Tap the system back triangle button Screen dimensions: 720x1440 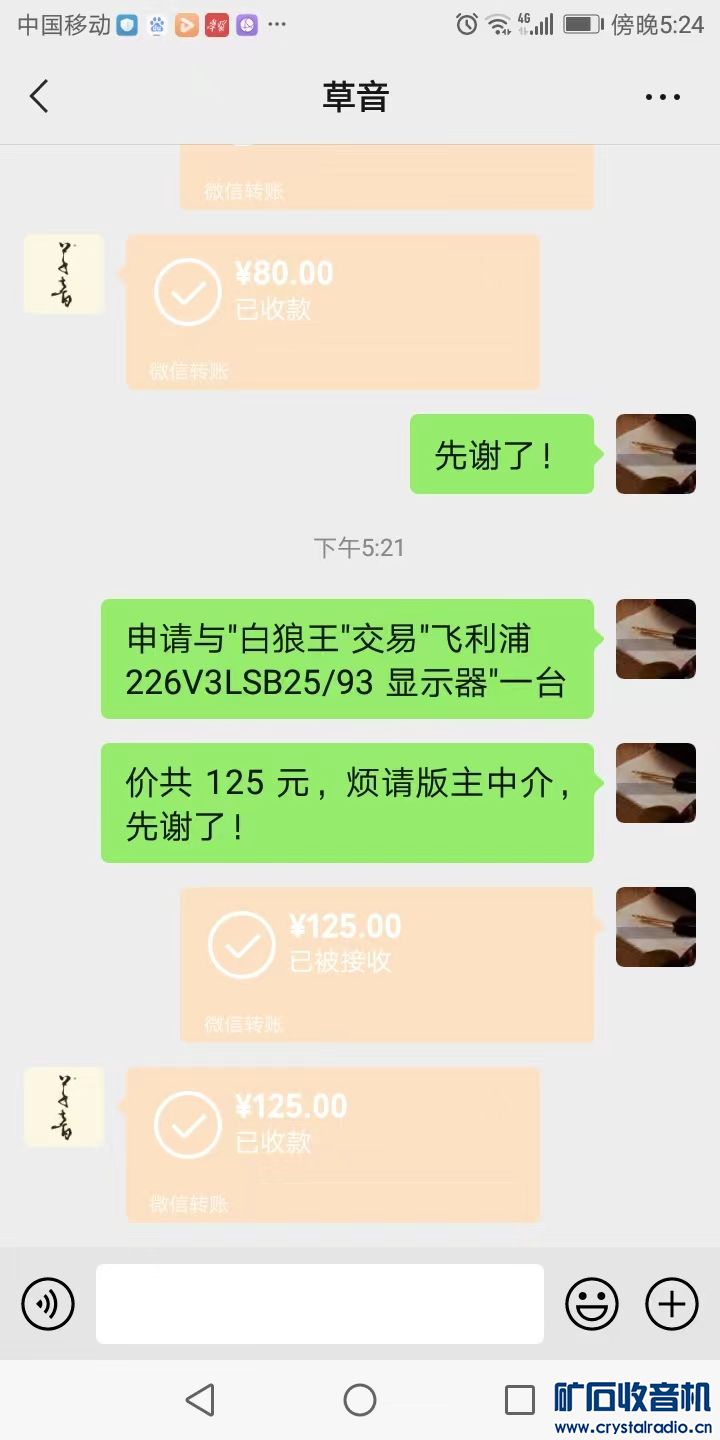tap(201, 1400)
